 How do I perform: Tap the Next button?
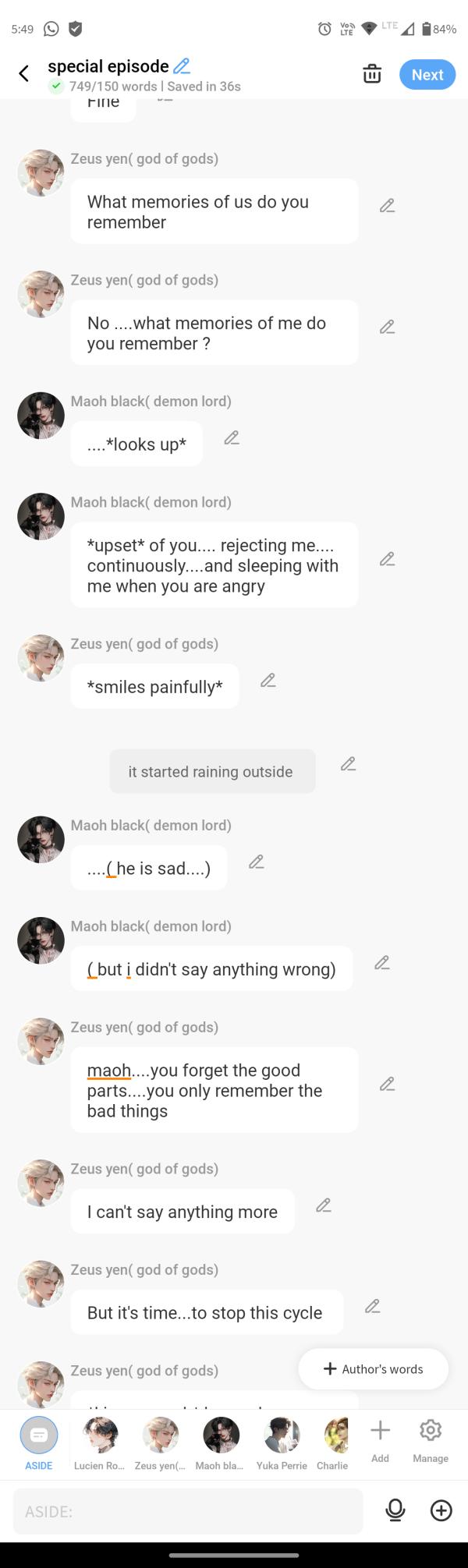427,75
